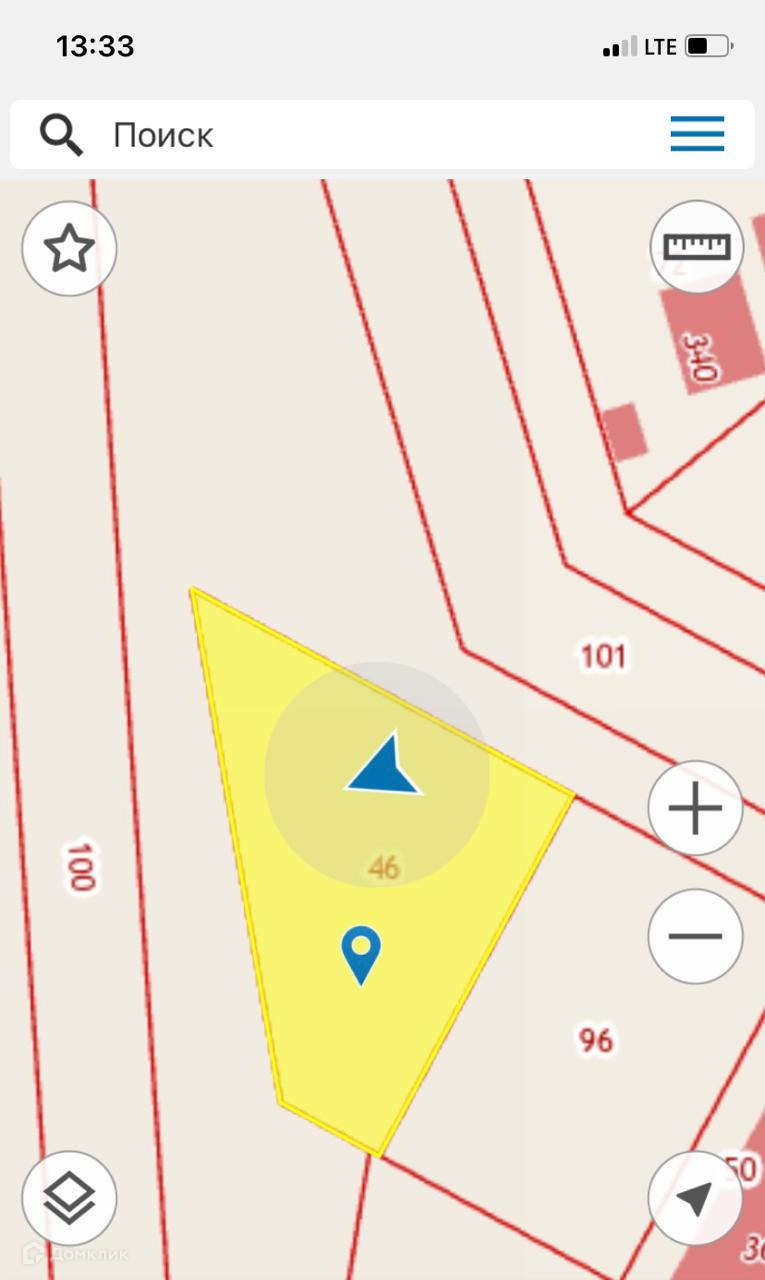Zoom out with the minus button
Image resolution: width=765 pixels, height=1280 pixels.
[695, 936]
